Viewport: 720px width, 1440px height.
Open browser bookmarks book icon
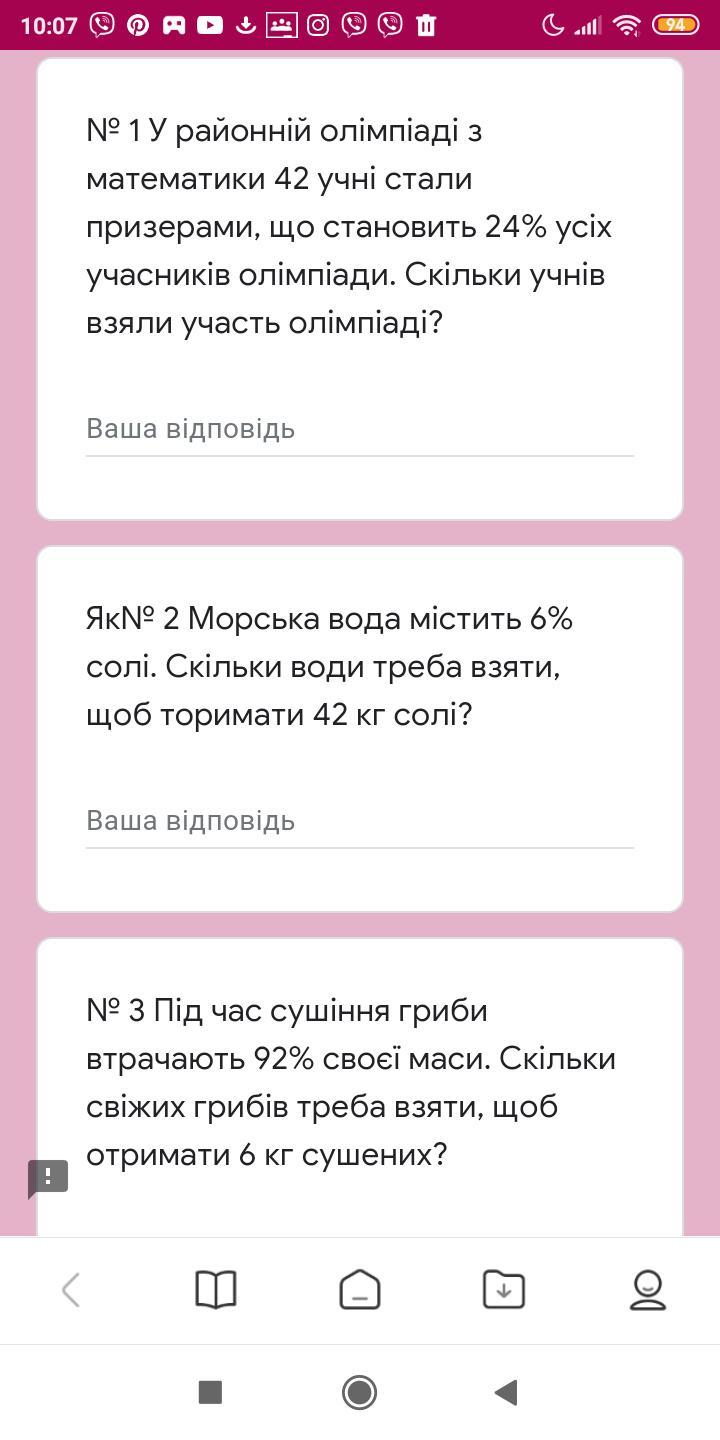pyautogui.click(x=215, y=1290)
